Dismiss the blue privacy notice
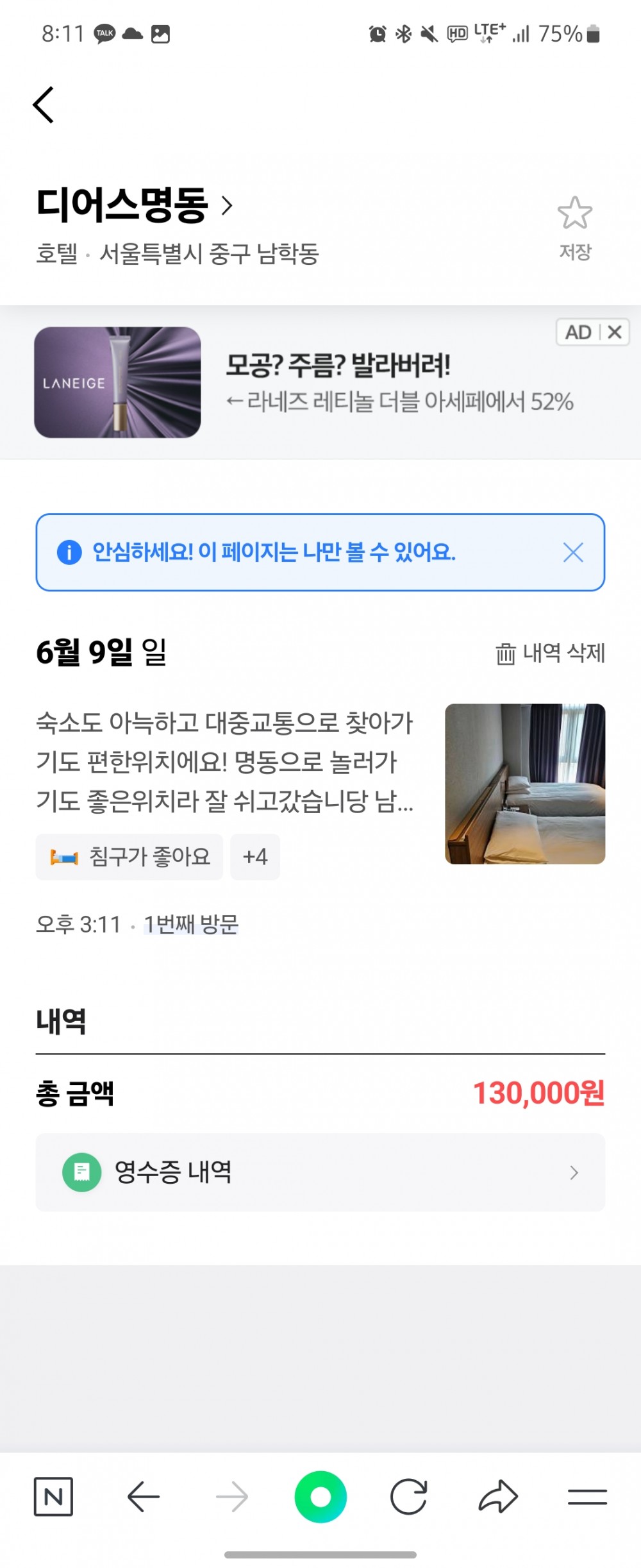Screen dimensions: 641x1568 (x=572, y=552)
